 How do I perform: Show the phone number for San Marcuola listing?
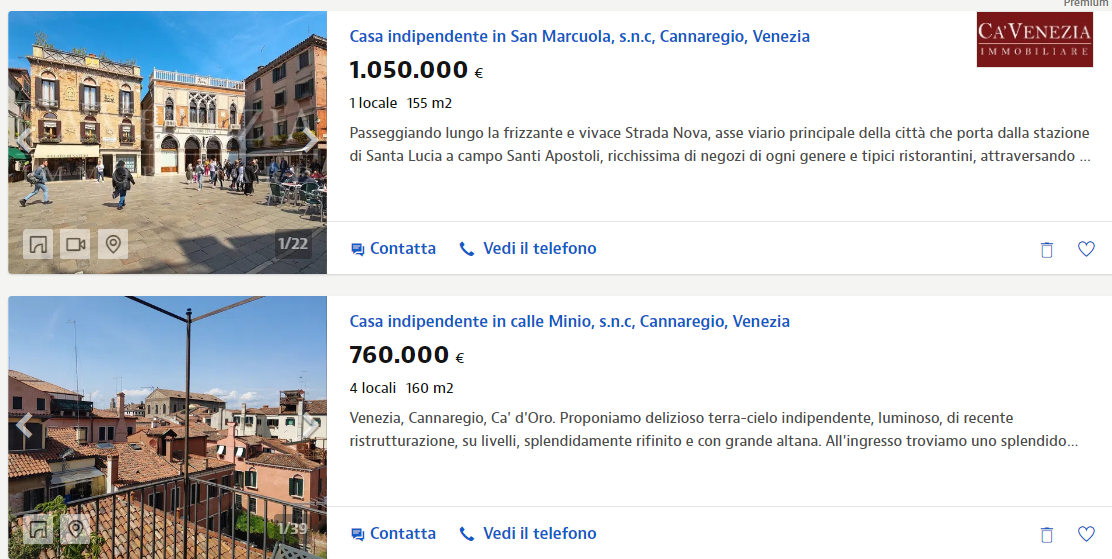click(528, 249)
